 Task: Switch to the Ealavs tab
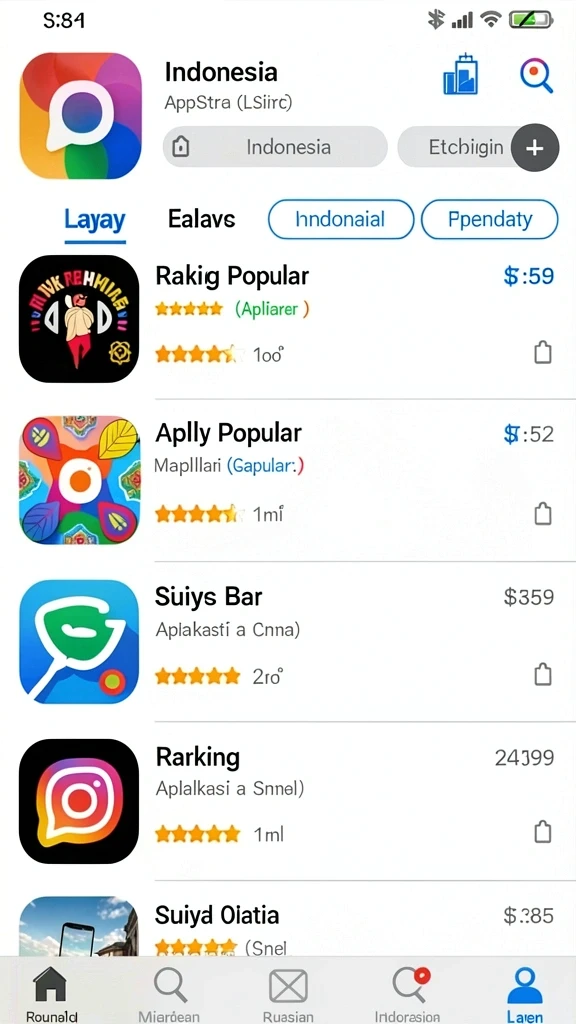[201, 219]
